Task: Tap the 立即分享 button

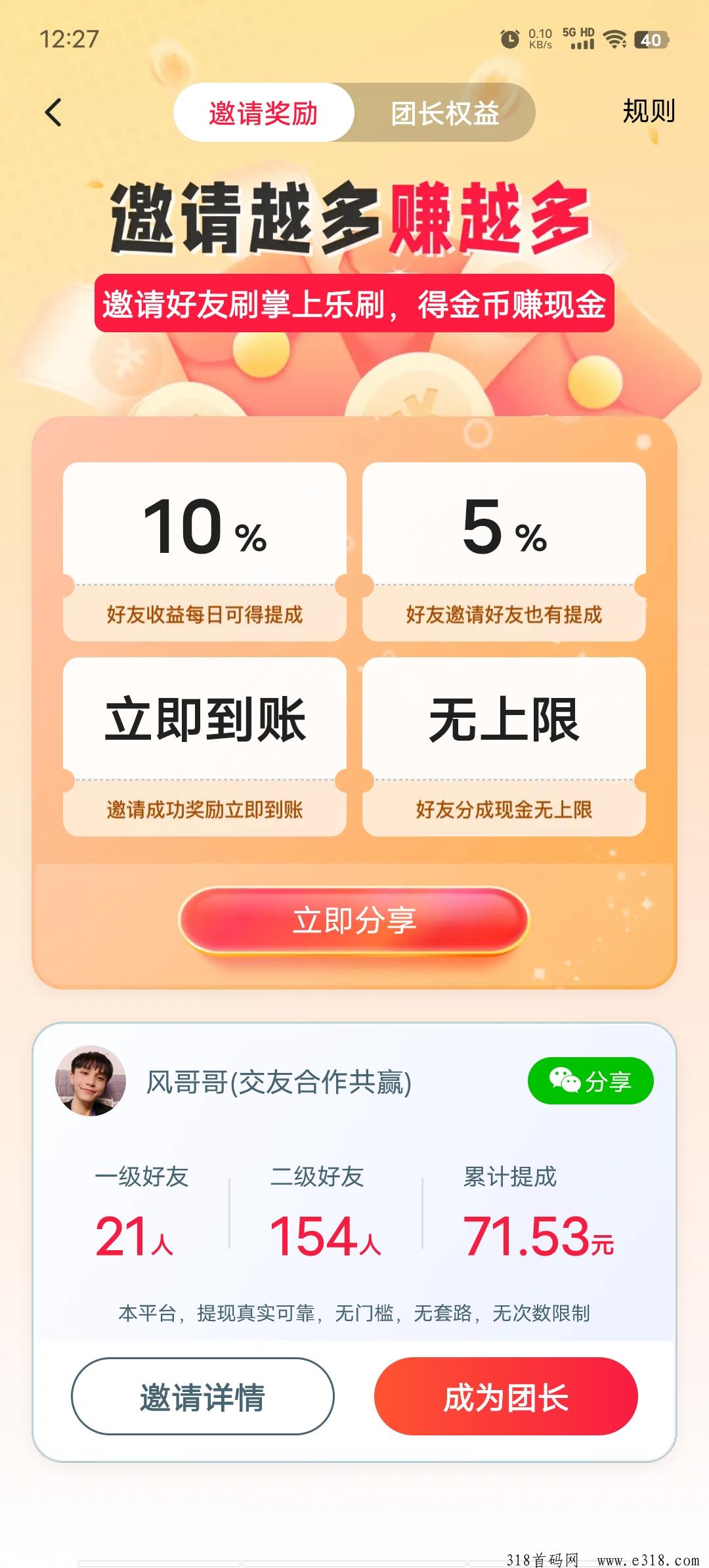Action: [354, 921]
